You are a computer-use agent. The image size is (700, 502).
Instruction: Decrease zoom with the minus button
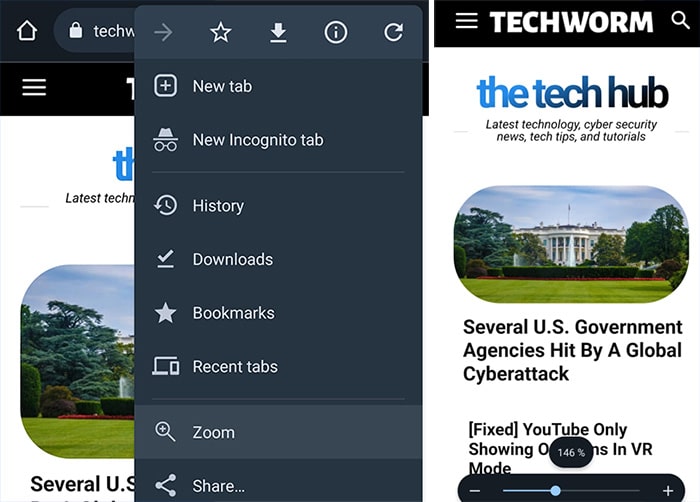coord(475,490)
